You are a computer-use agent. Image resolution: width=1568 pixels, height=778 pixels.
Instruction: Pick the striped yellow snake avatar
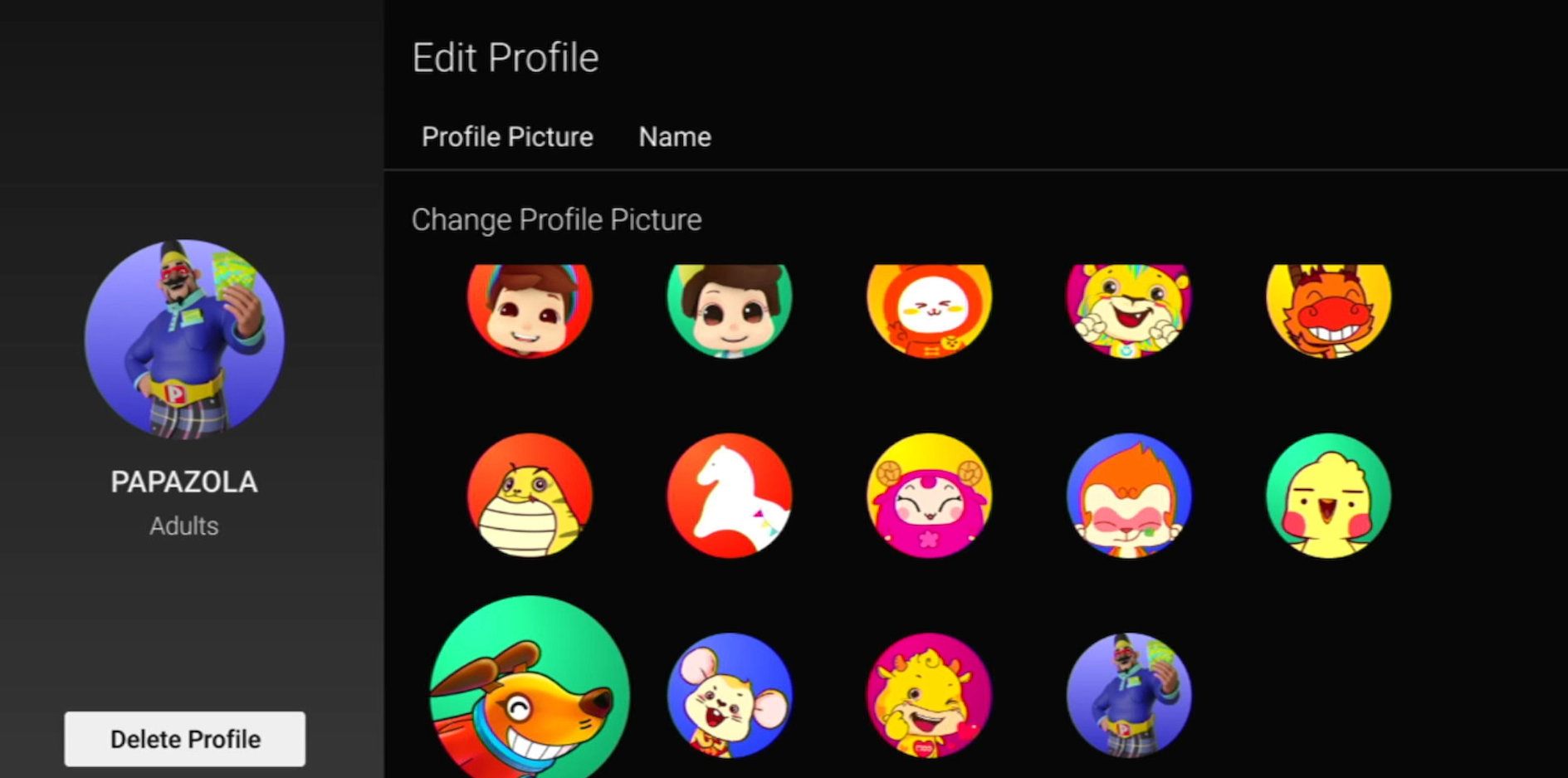pos(530,496)
